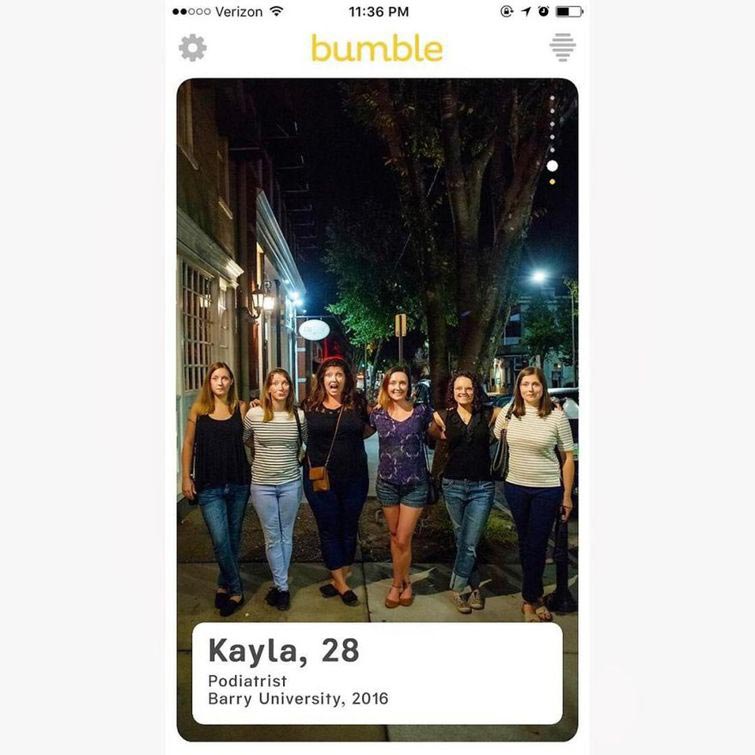Tap Kayla's info panel for profile details
This screenshot has width=755, height=755.
(377, 673)
